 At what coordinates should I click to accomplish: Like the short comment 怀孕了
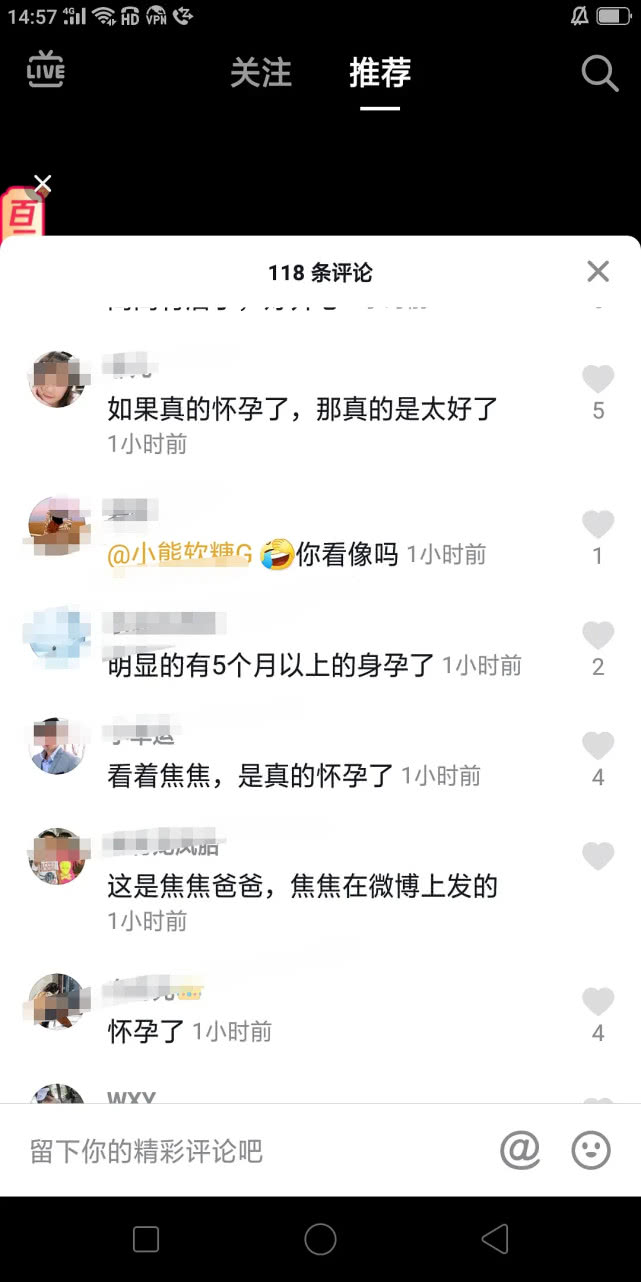pyautogui.click(x=598, y=1001)
